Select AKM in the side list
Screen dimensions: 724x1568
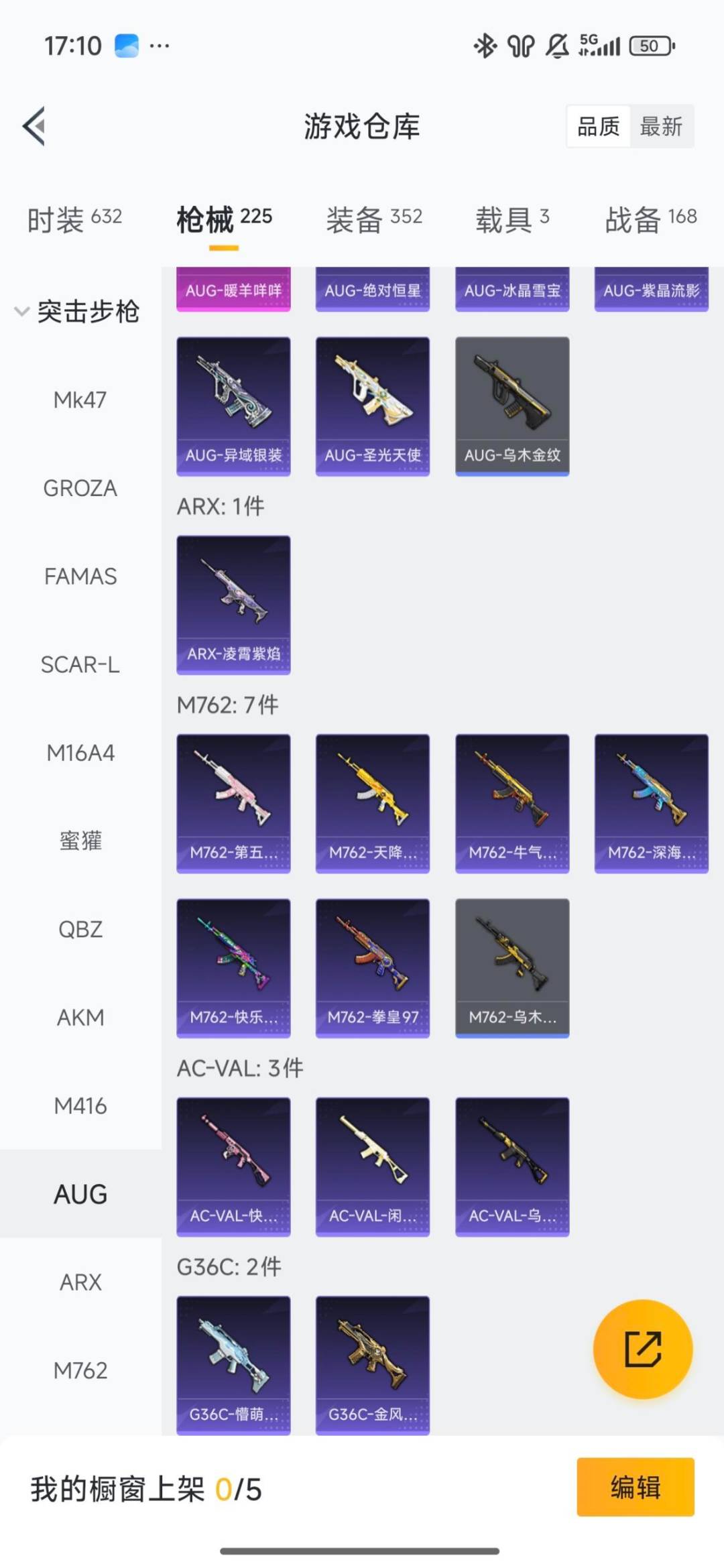point(80,1017)
